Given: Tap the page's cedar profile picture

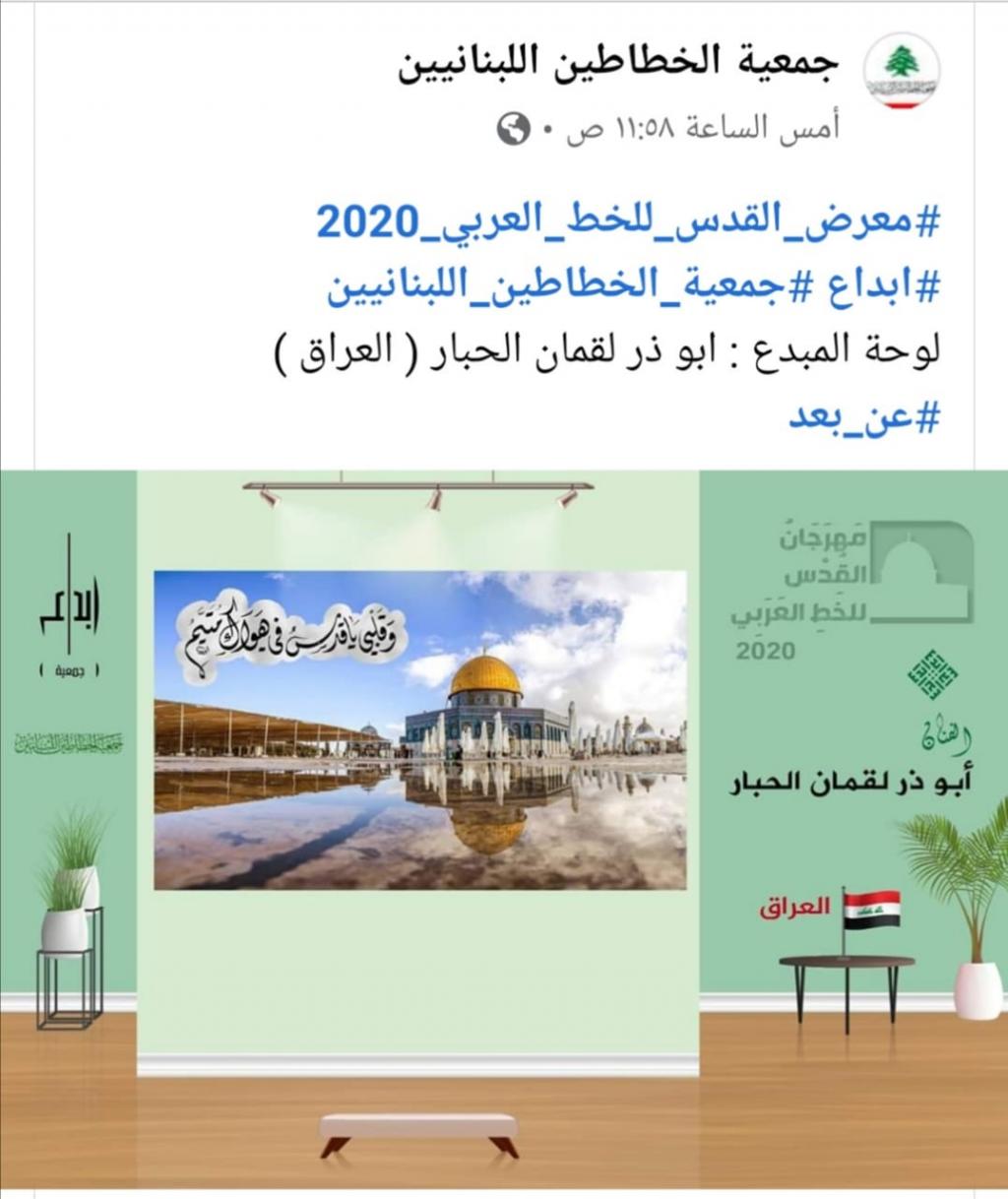Looking at the screenshot, I should [x=902, y=70].
